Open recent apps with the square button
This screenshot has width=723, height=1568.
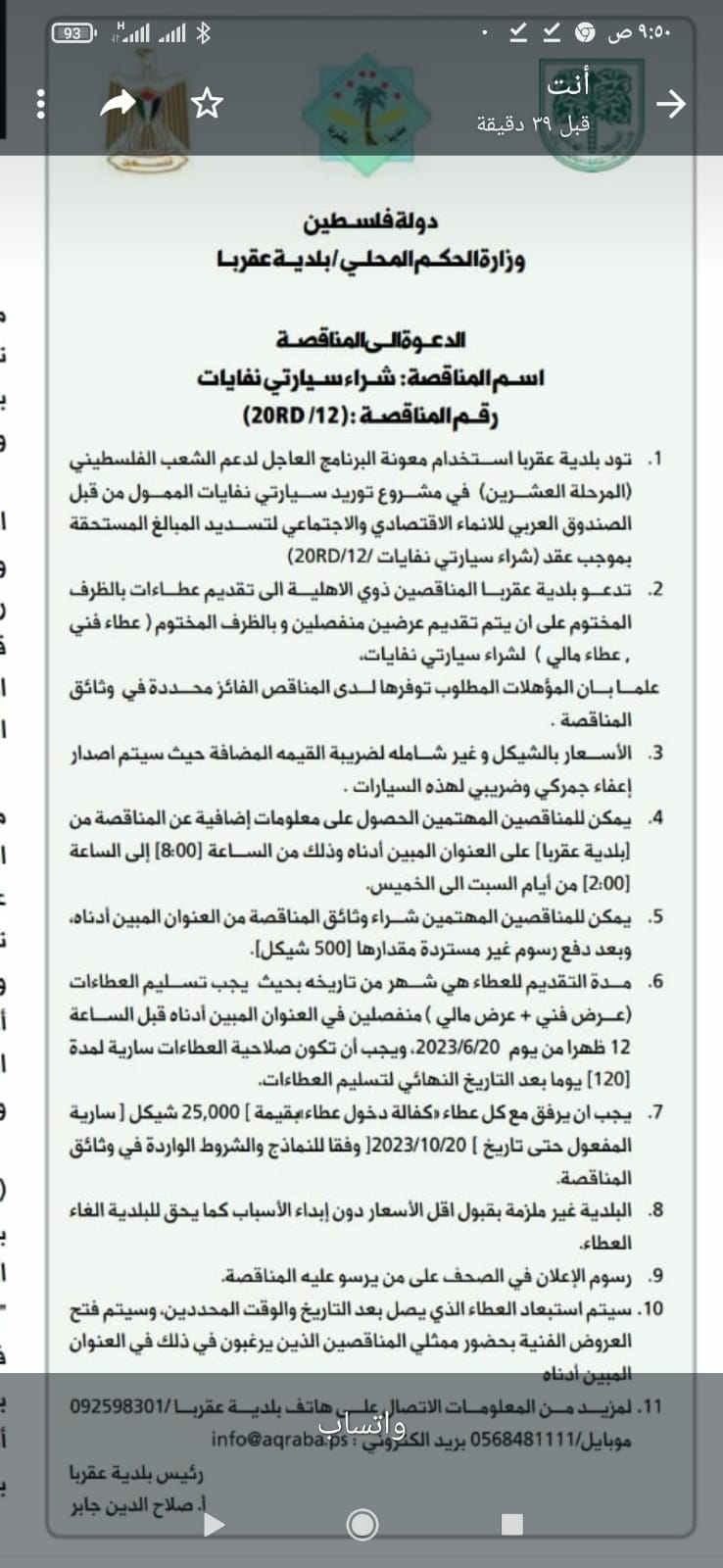pyautogui.click(x=511, y=1524)
